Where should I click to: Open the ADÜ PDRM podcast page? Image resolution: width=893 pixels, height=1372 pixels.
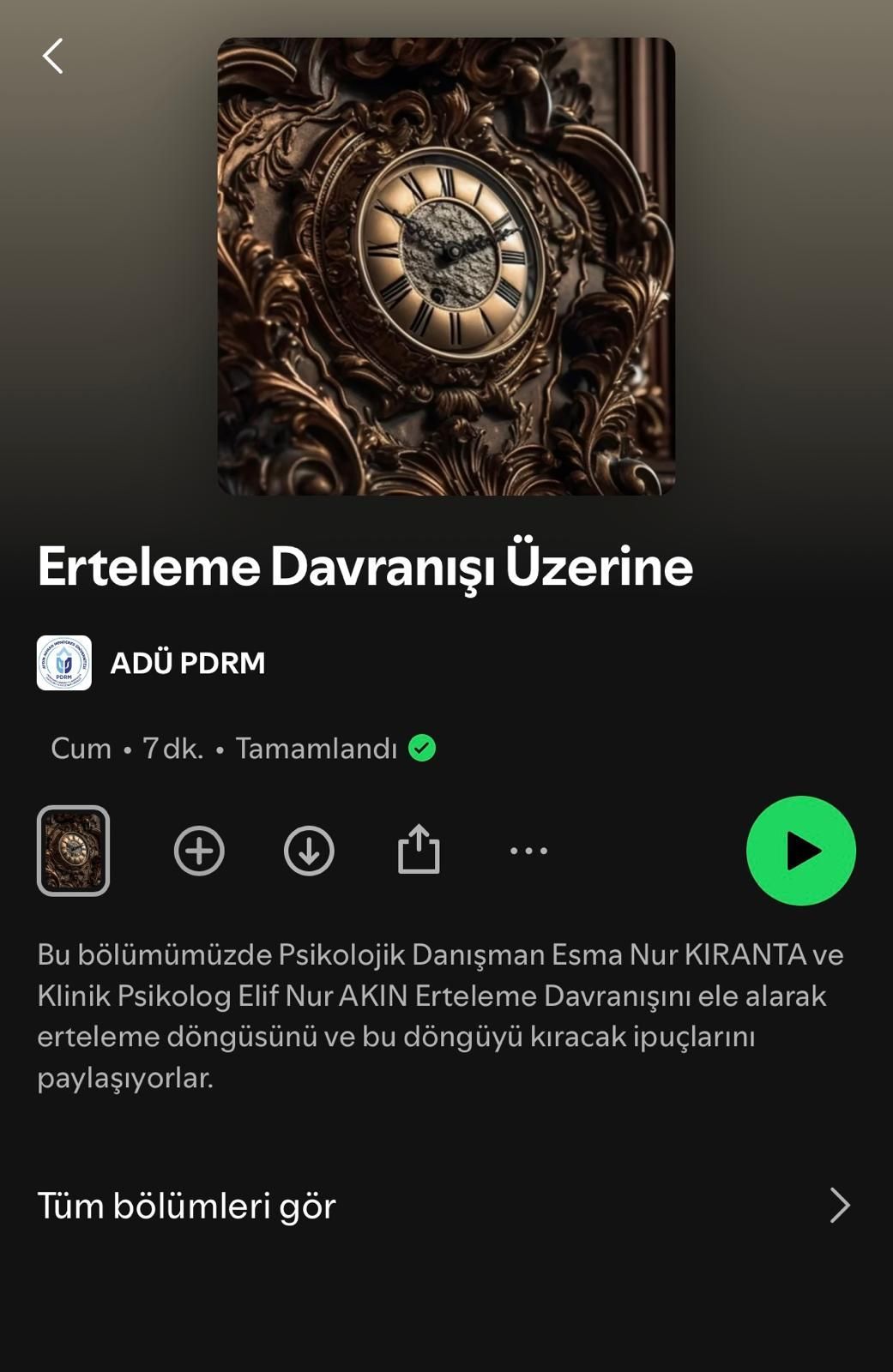pos(186,663)
